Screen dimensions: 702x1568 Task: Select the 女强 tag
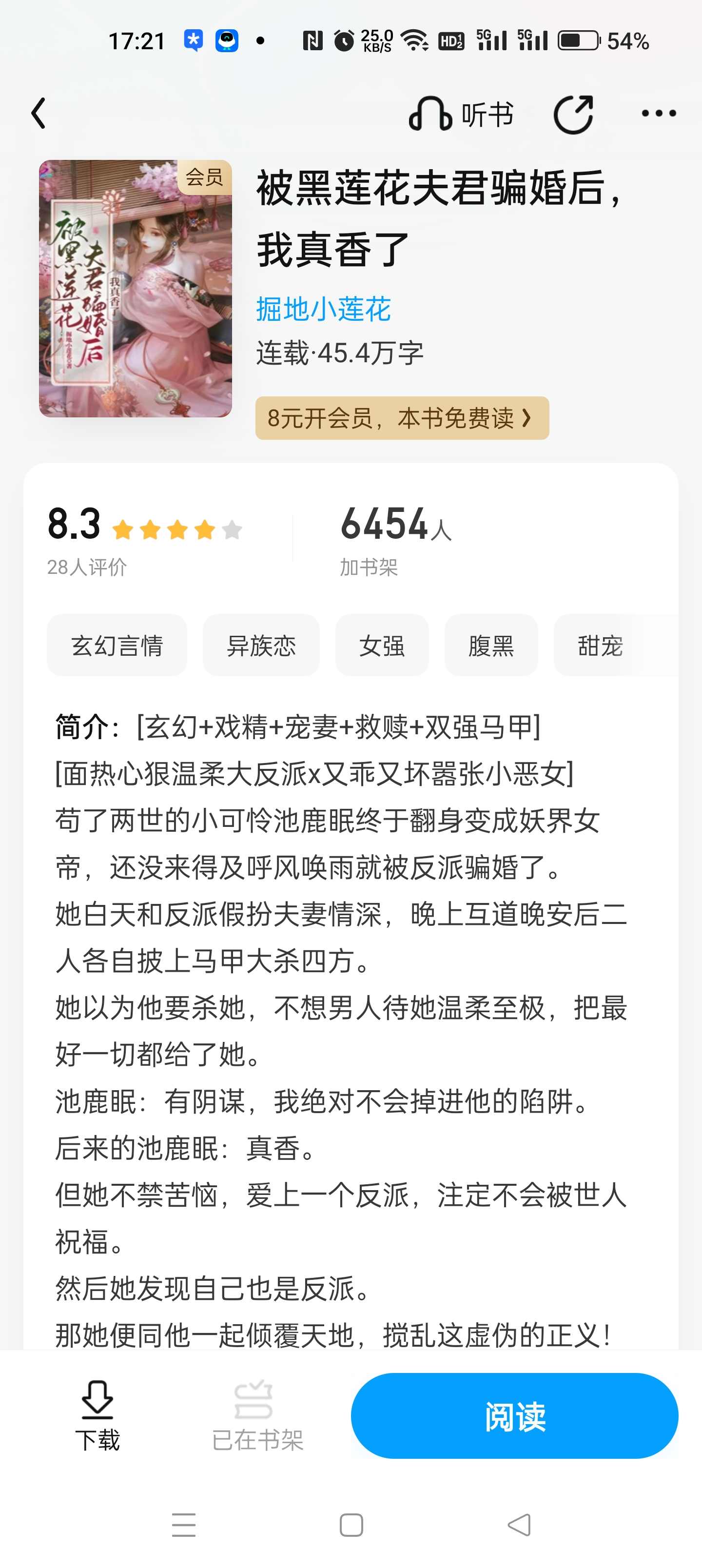point(382,645)
